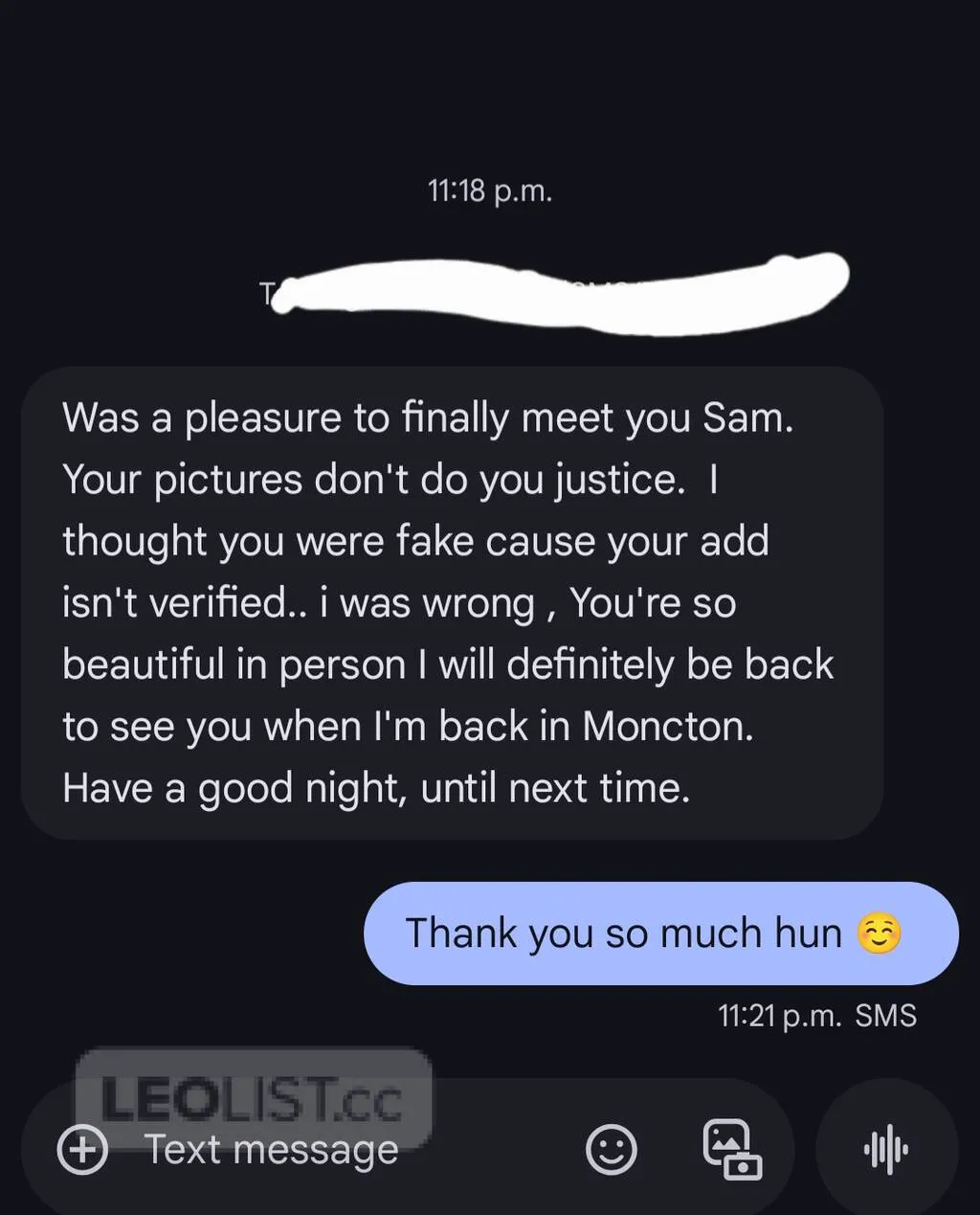Record a voice message
Viewport: 980px width, 1215px height.
click(885, 1149)
